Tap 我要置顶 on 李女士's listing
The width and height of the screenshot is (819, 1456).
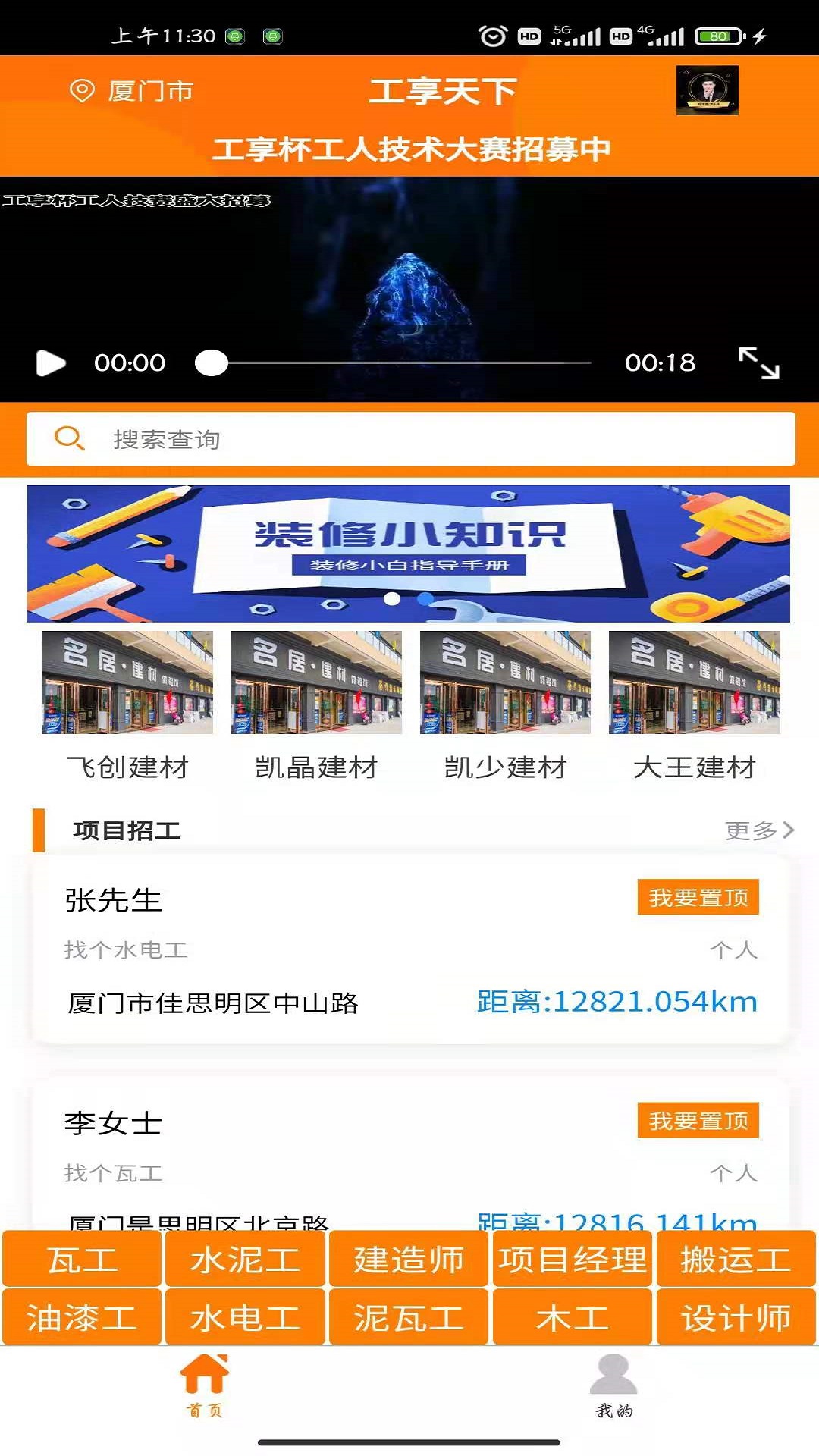698,1121
